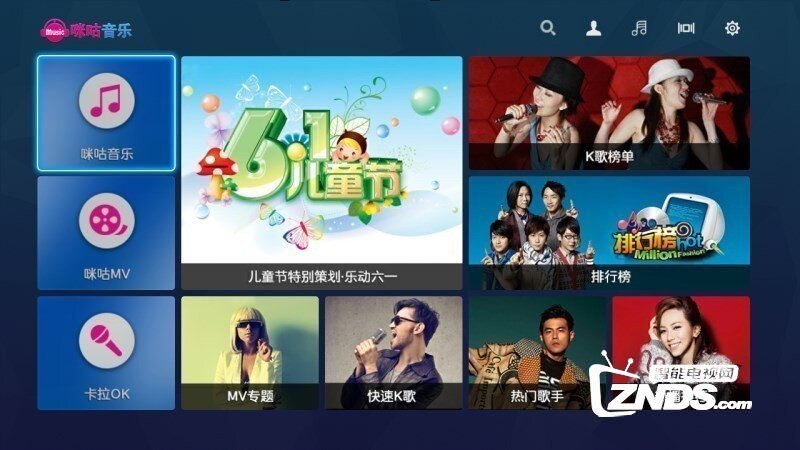
Task: Open the user profile icon
Action: (x=594, y=28)
